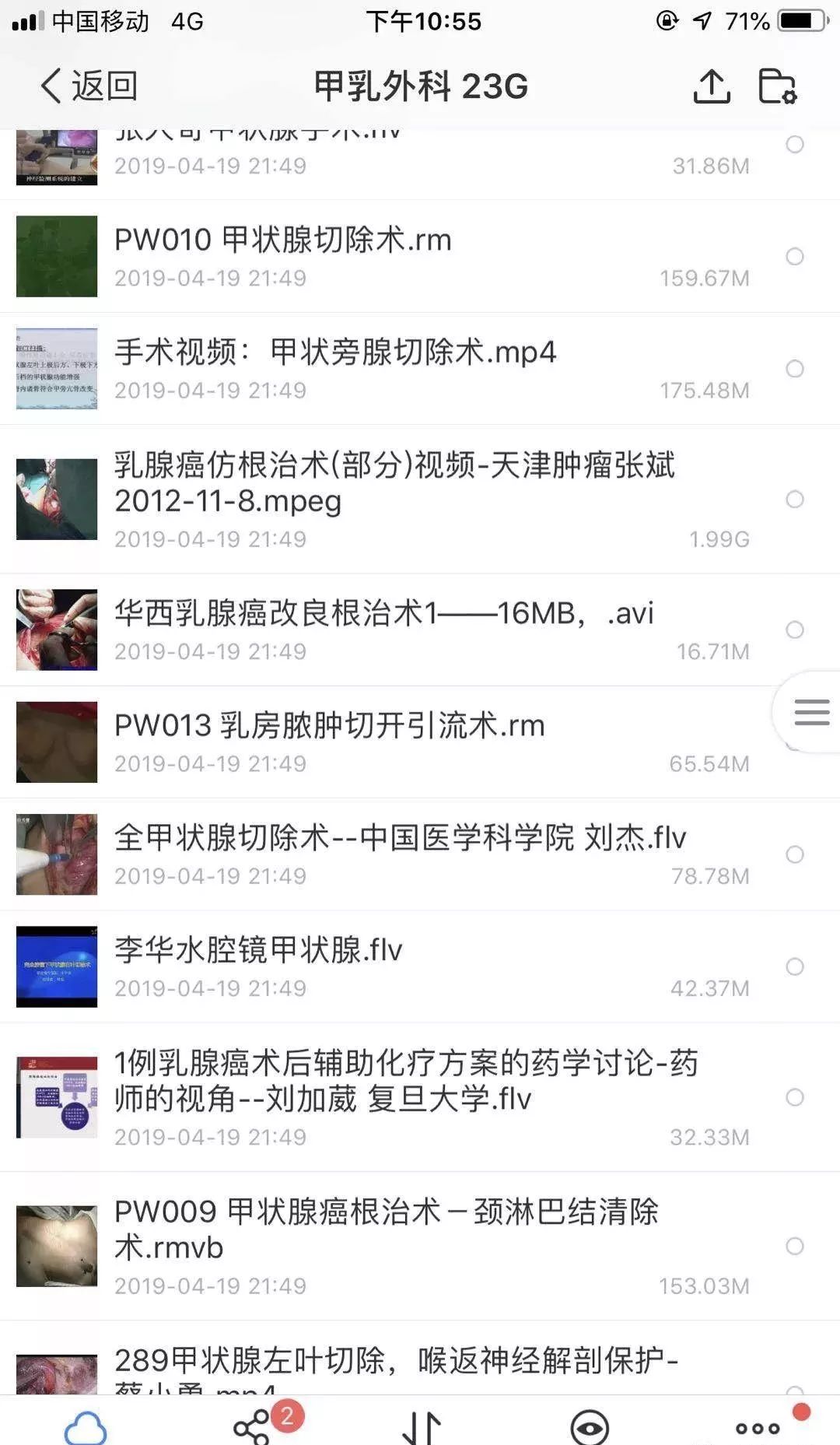
Task: Open the folder settings icon
Action: (777, 86)
